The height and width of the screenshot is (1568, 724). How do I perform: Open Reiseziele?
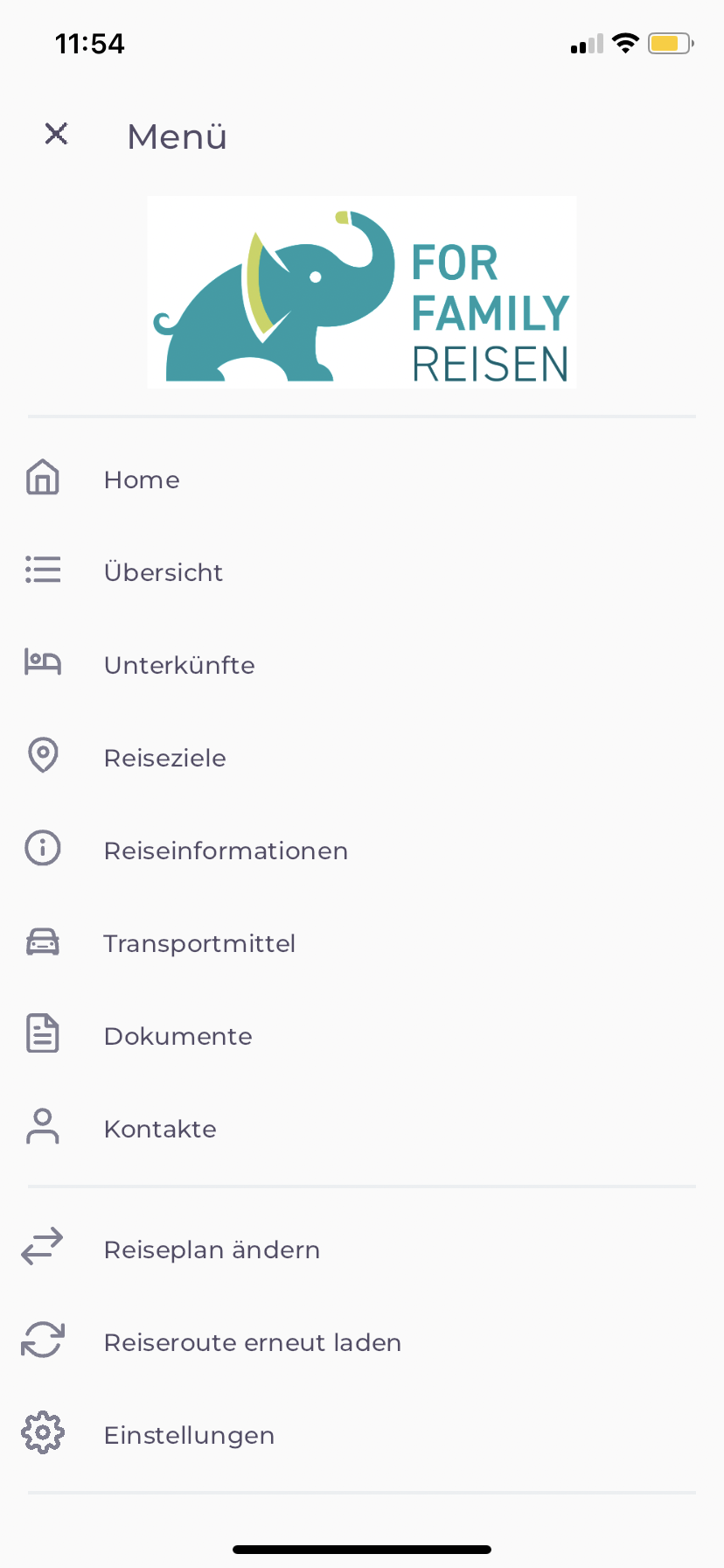click(164, 758)
